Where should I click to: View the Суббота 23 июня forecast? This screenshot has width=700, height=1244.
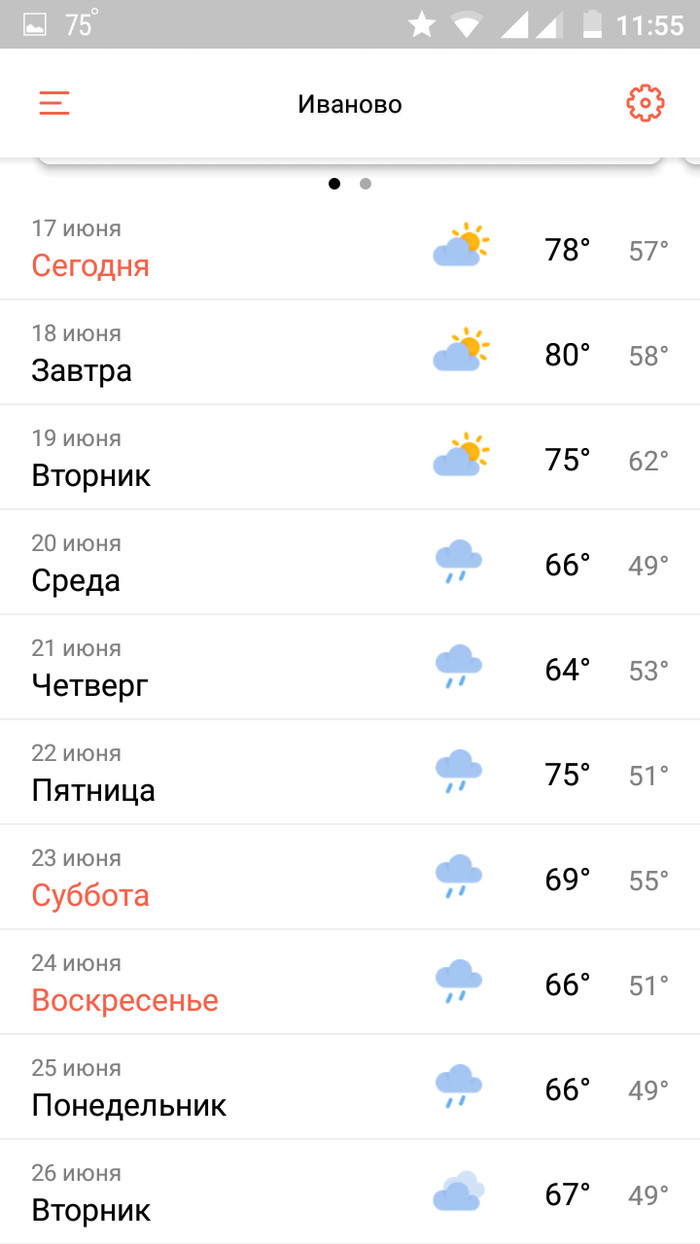pos(350,879)
